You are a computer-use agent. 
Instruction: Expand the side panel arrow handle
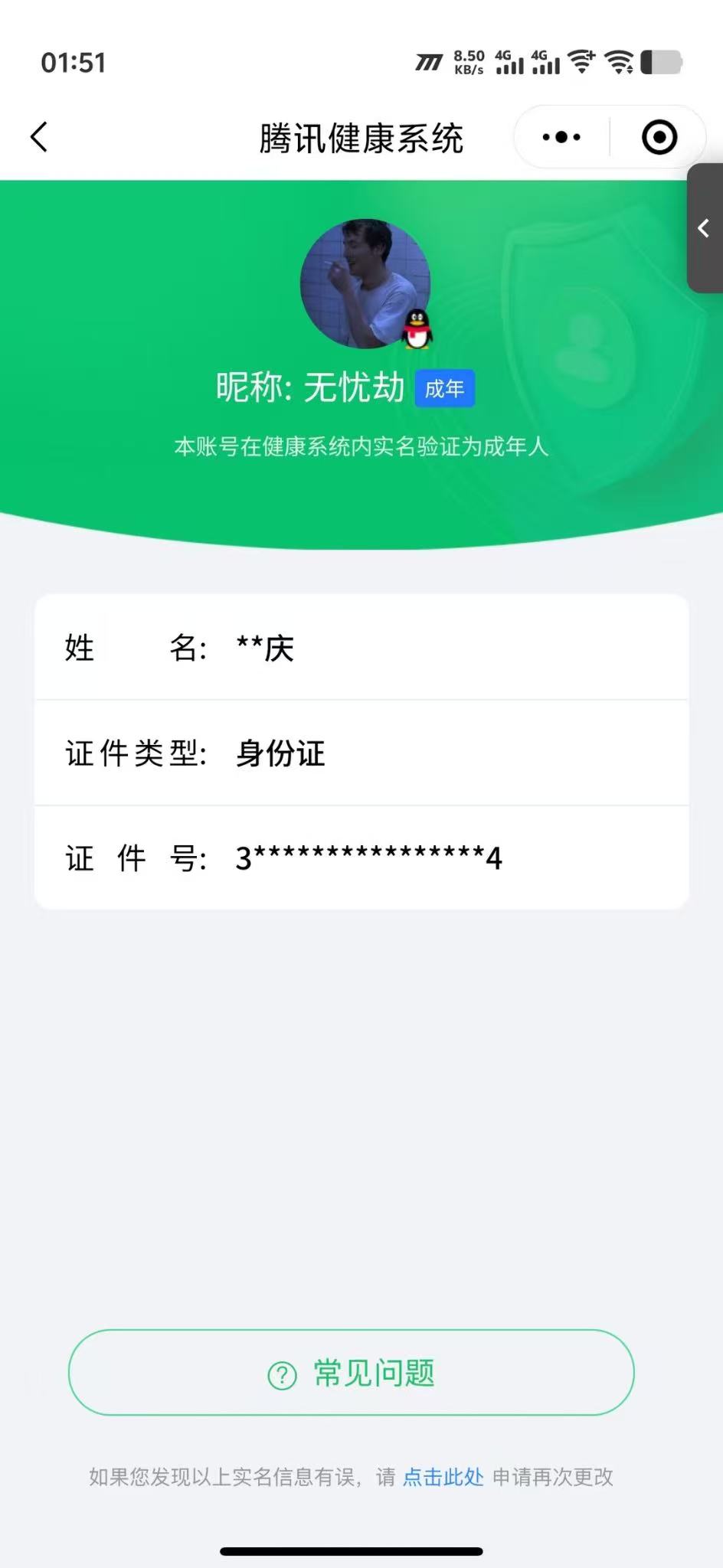coord(705,228)
